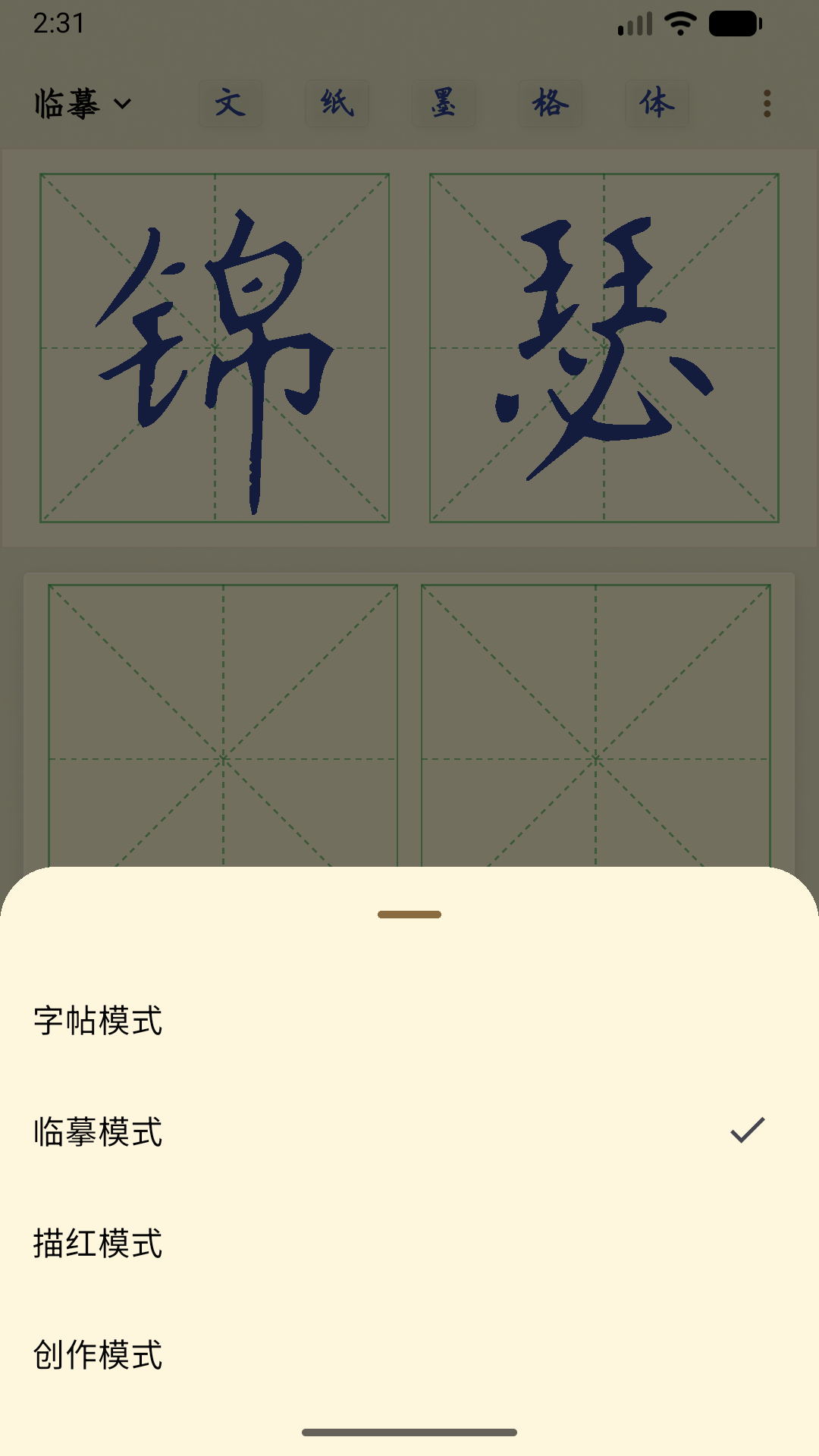Select 创作模式 option
This screenshot has width=819, height=1456.
pyautogui.click(x=409, y=1355)
